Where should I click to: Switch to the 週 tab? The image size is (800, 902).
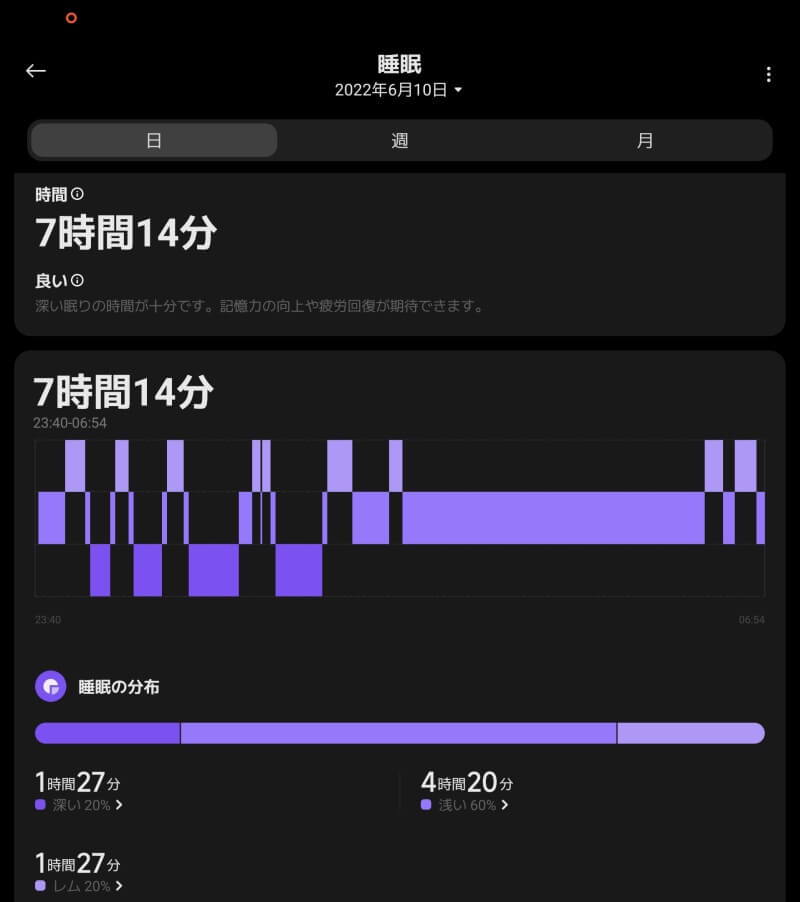[x=399, y=140]
